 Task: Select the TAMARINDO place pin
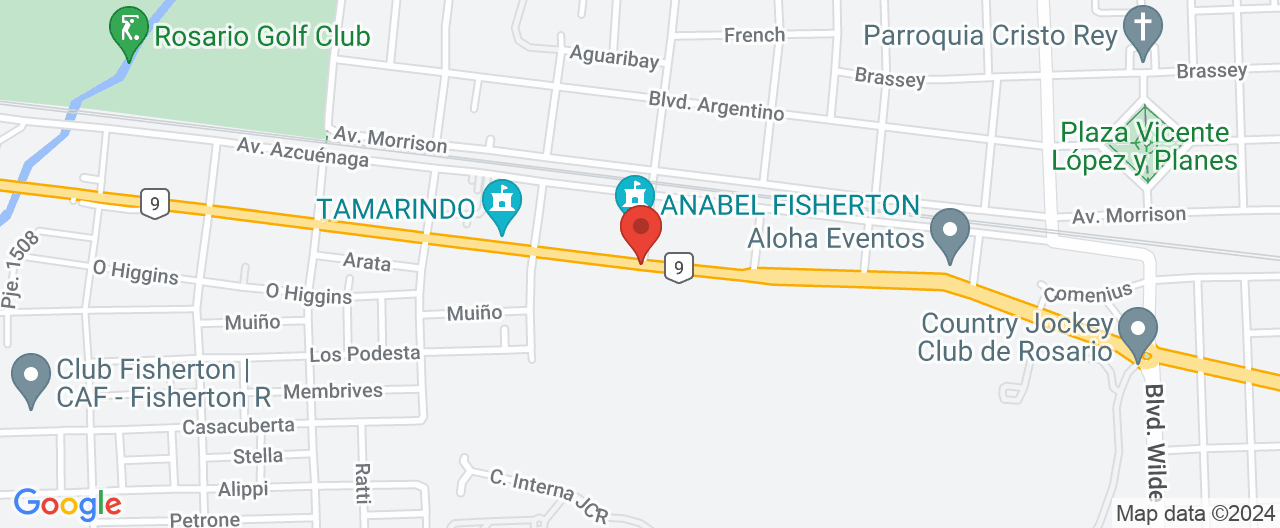click(502, 202)
